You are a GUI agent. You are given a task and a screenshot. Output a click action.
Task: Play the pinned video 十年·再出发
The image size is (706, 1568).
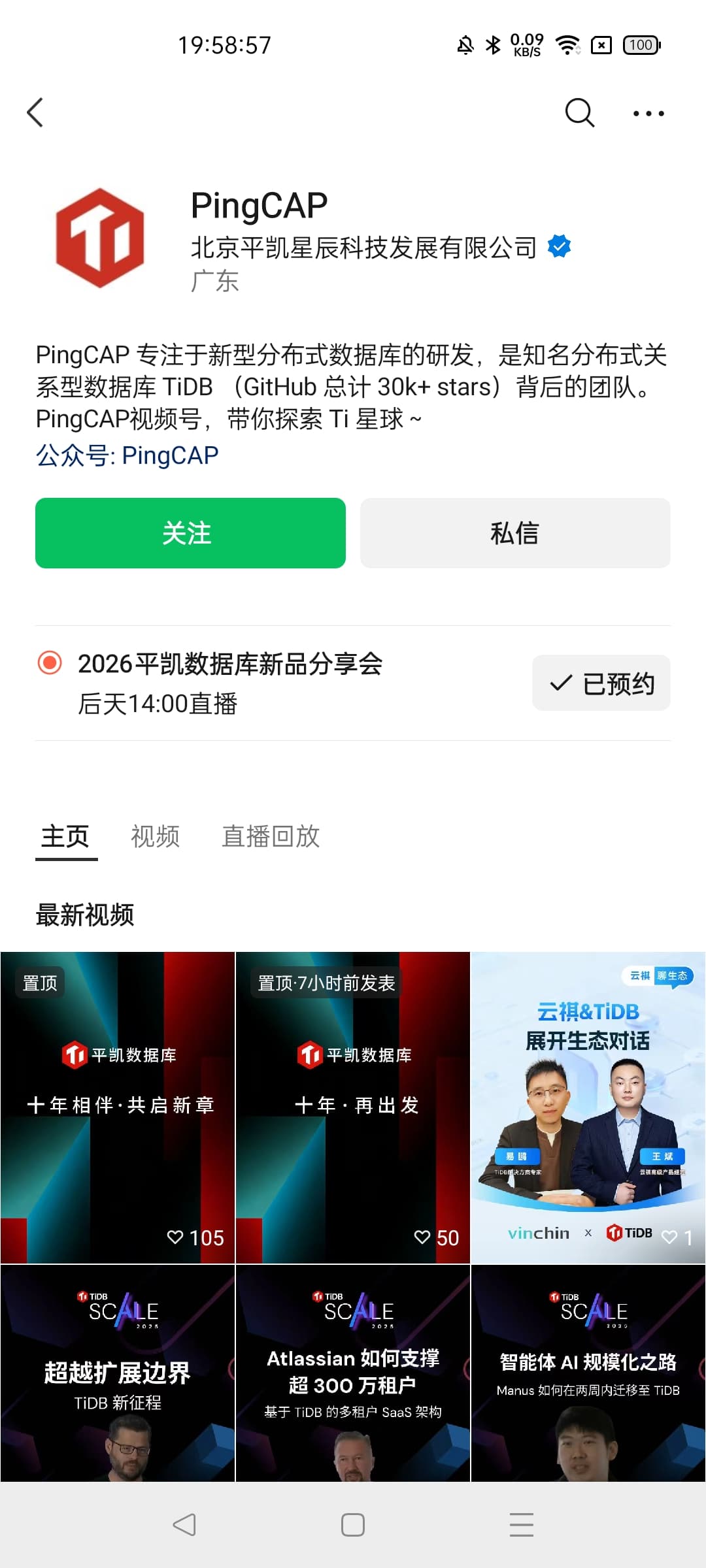353,1107
